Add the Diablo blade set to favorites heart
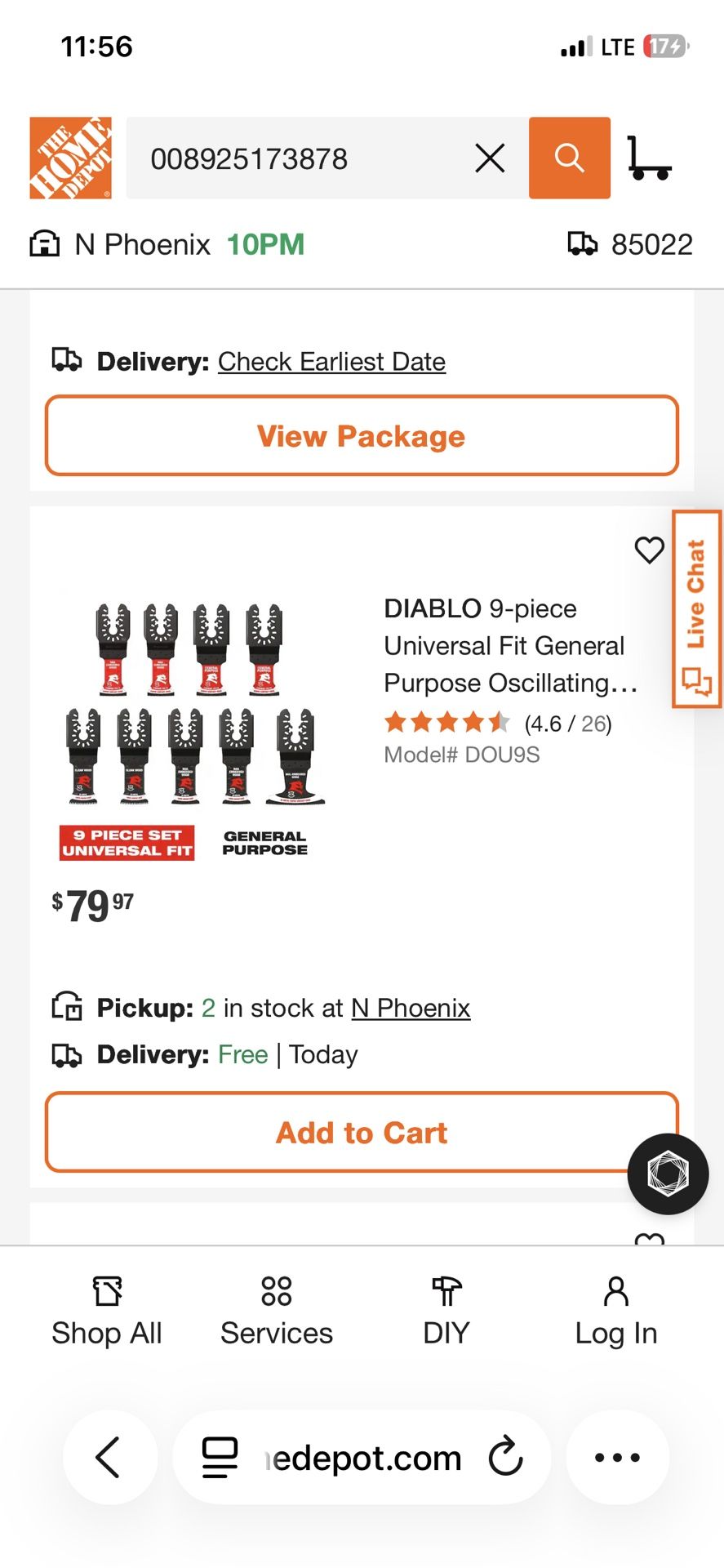Image resolution: width=724 pixels, height=1568 pixels. [649, 551]
